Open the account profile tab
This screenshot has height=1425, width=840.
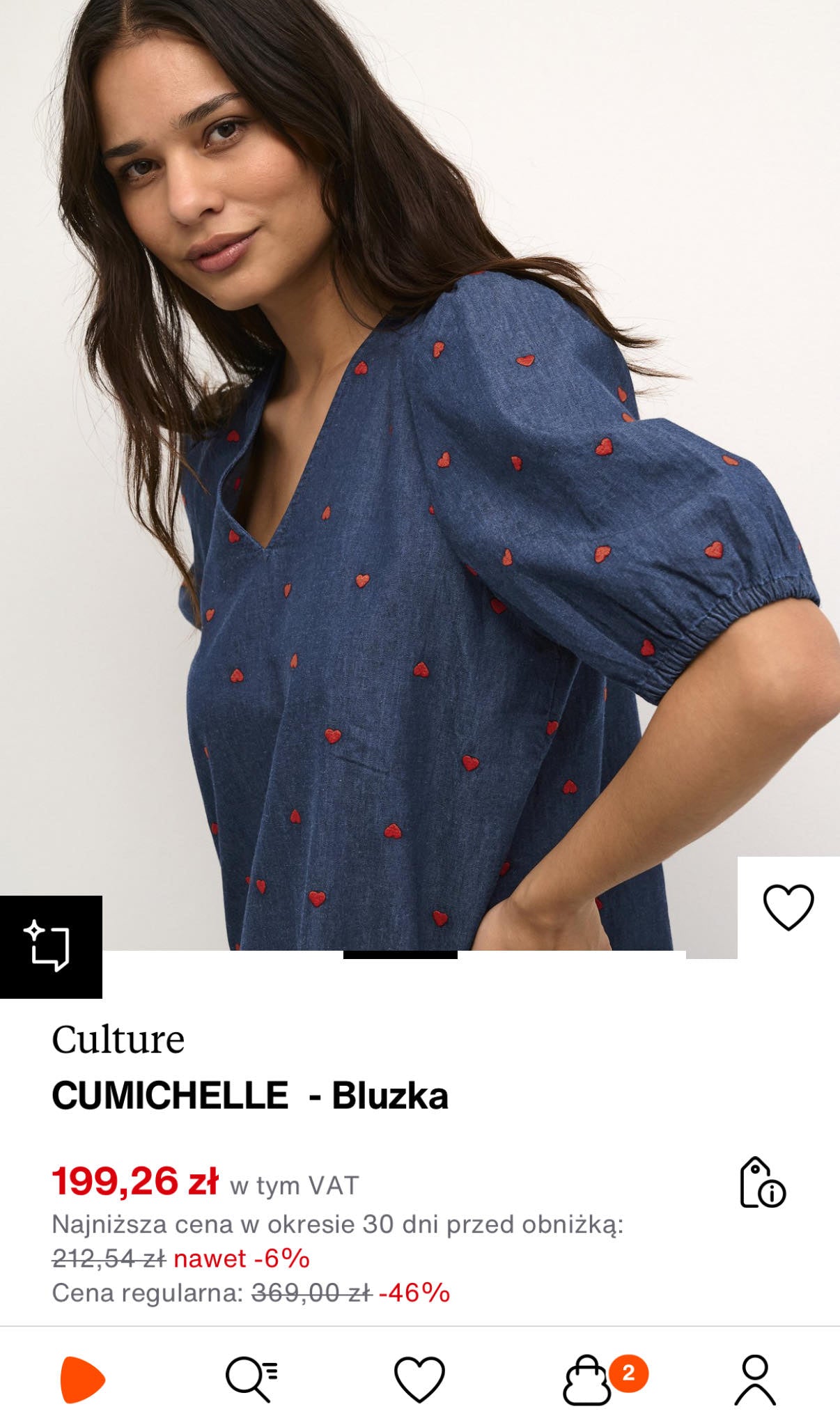(x=755, y=1379)
